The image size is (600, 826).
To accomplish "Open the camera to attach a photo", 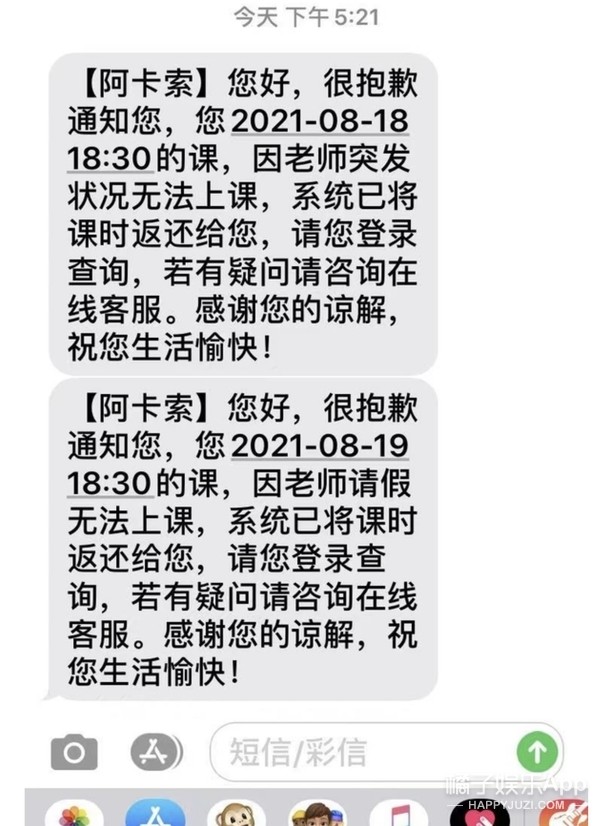I will click(75, 751).
